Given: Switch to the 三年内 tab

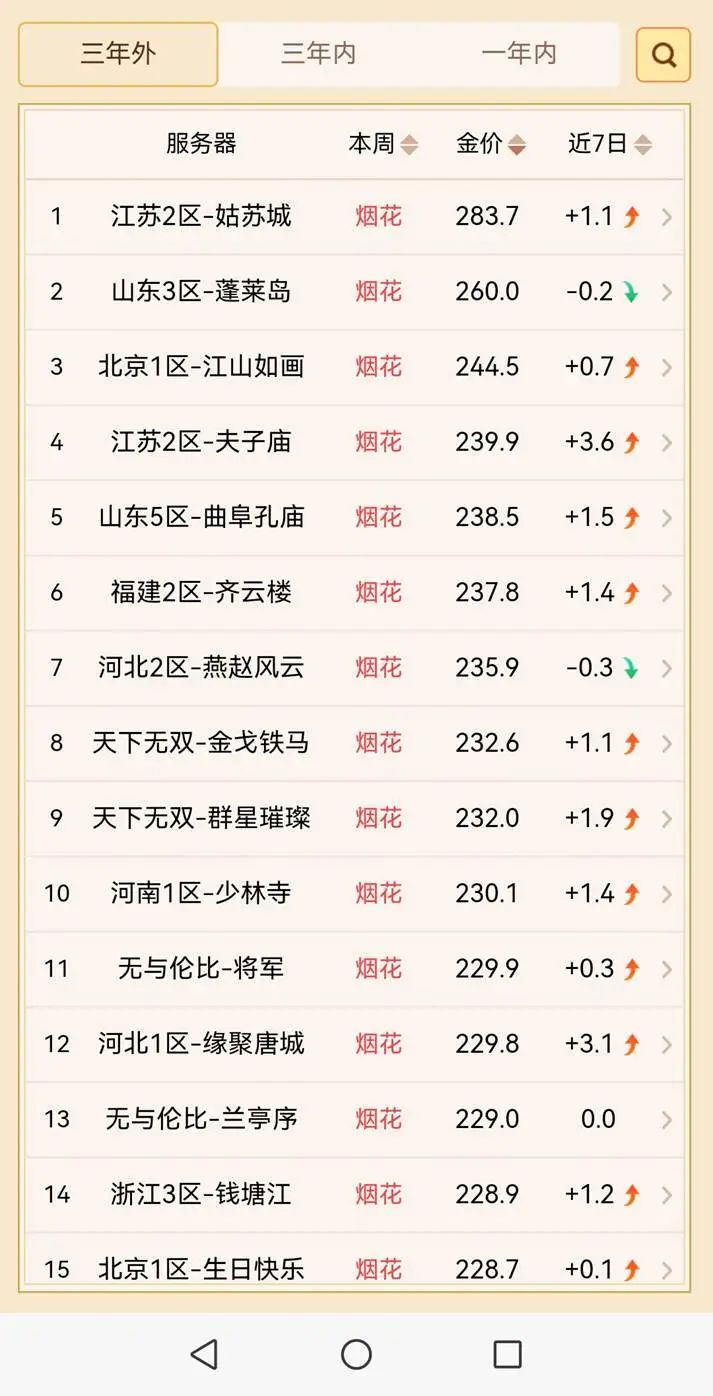Looking at the screenshot, I should [318, 54].
